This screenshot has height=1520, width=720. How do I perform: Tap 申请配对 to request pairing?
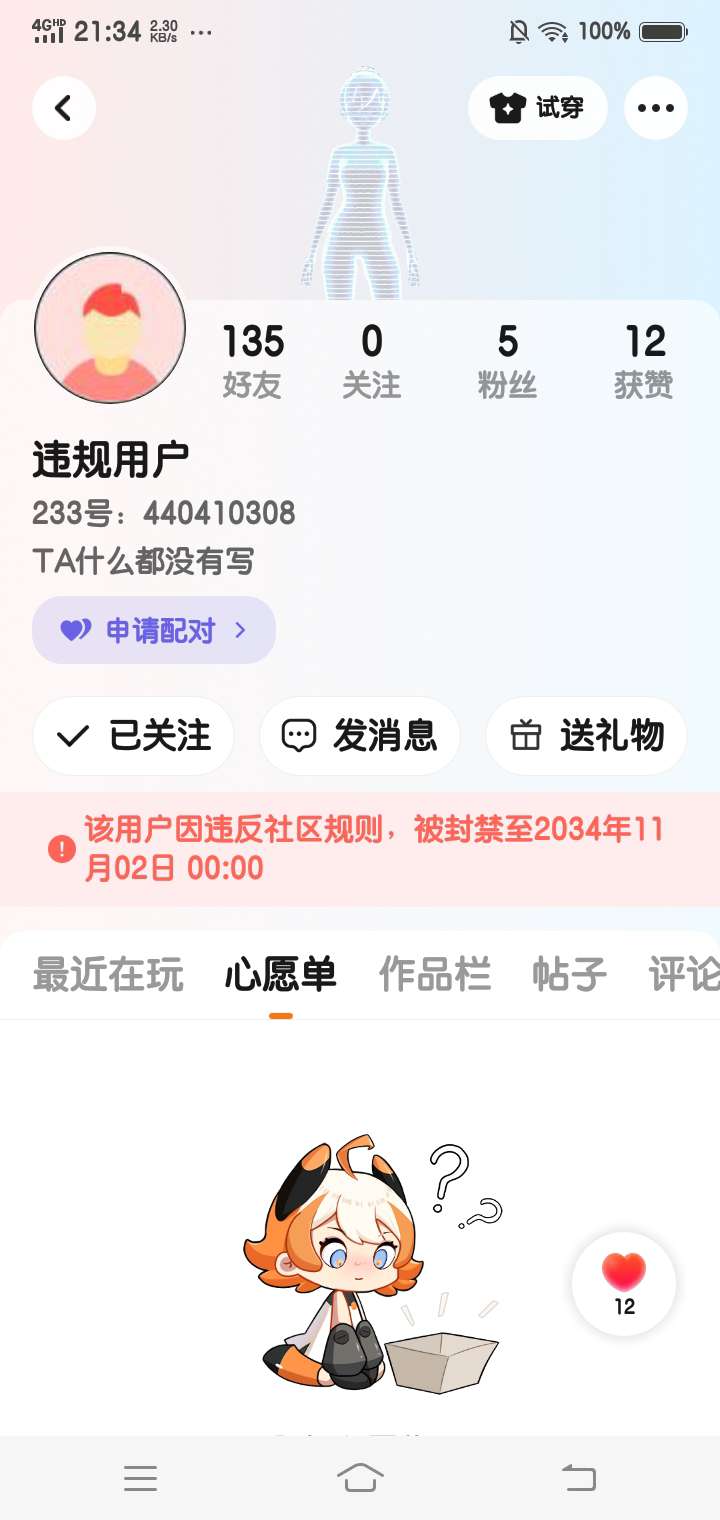(154, 630)
